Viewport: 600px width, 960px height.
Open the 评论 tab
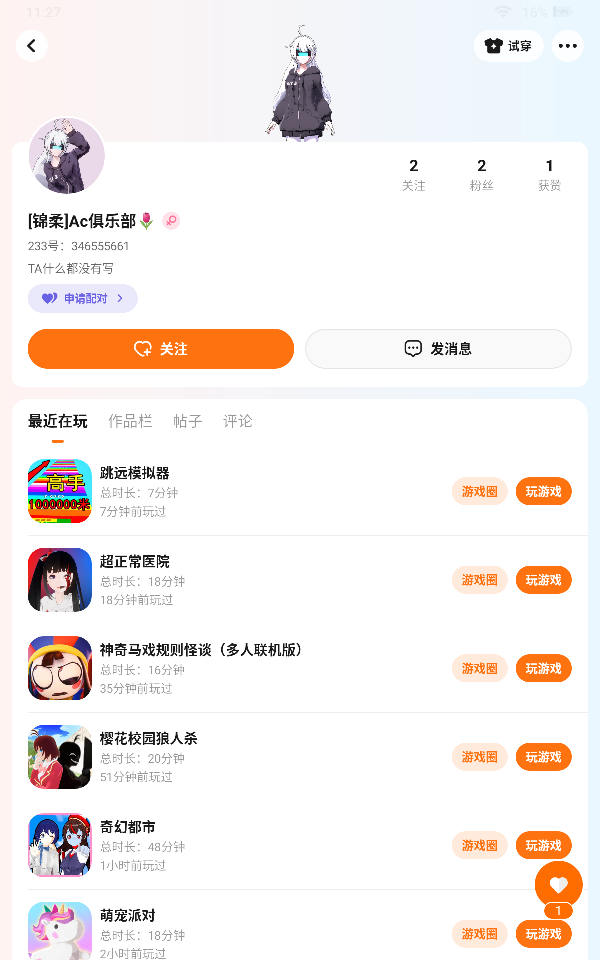238,421
